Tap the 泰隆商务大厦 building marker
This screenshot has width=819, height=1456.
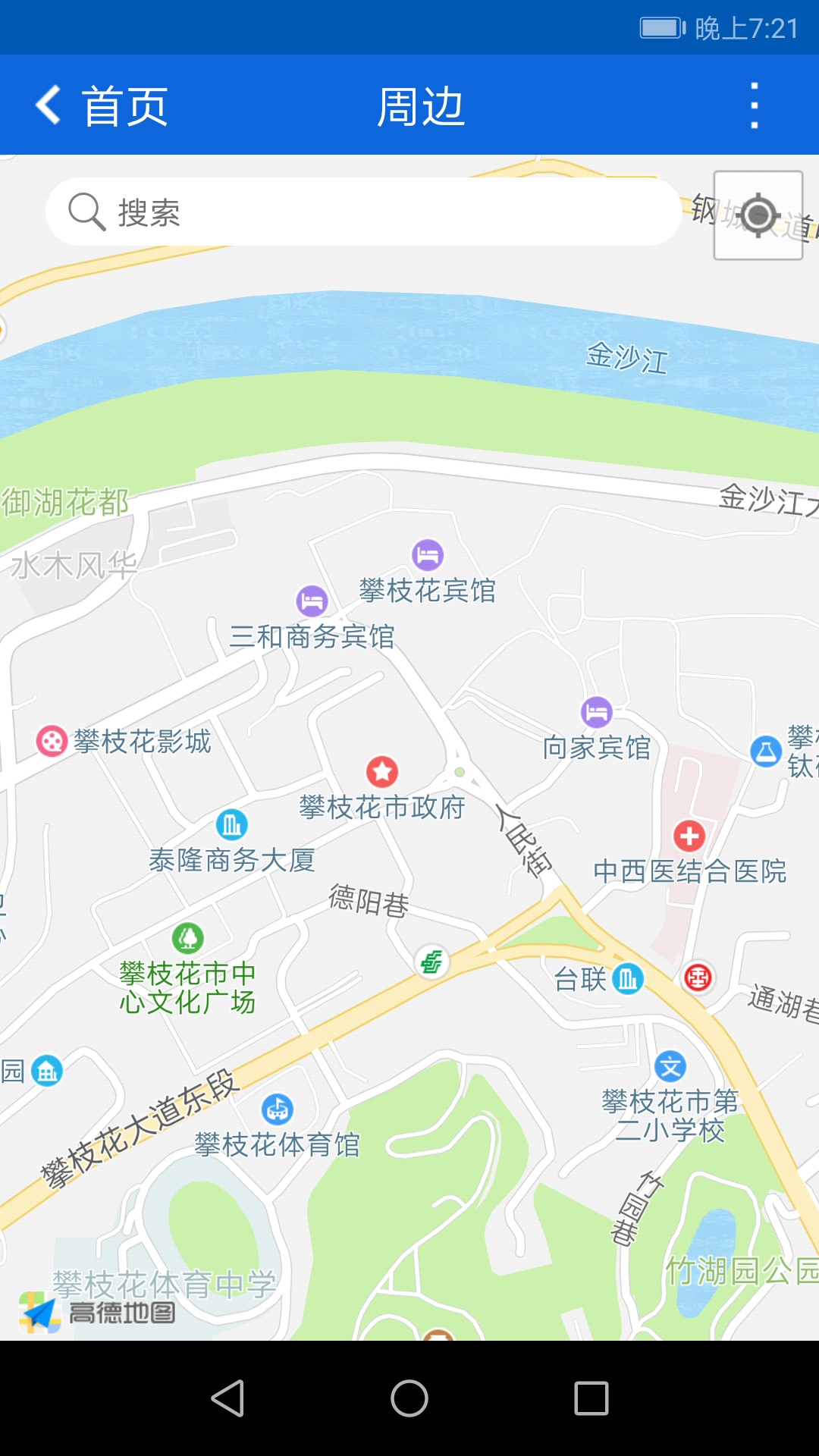coord(232,824)
